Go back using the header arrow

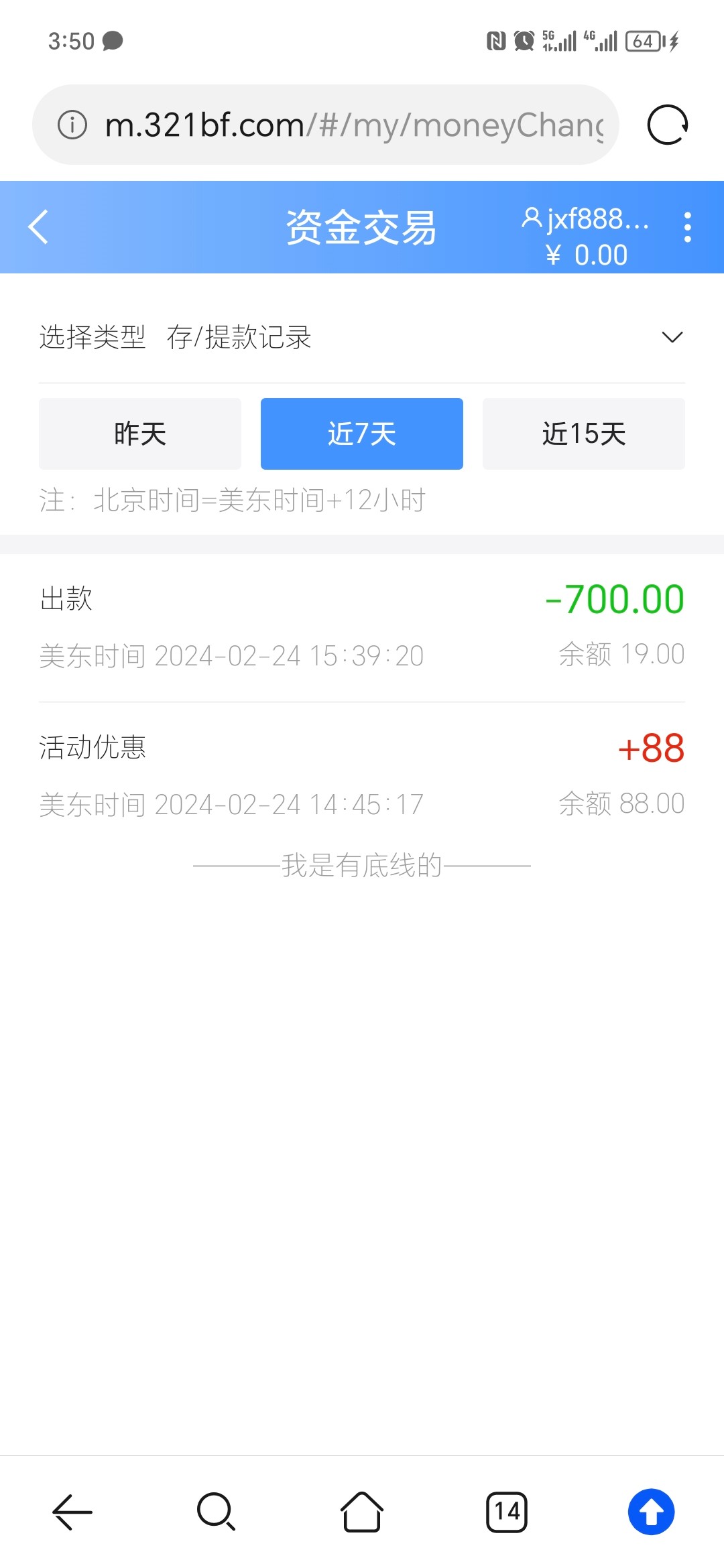click(38, 227)
